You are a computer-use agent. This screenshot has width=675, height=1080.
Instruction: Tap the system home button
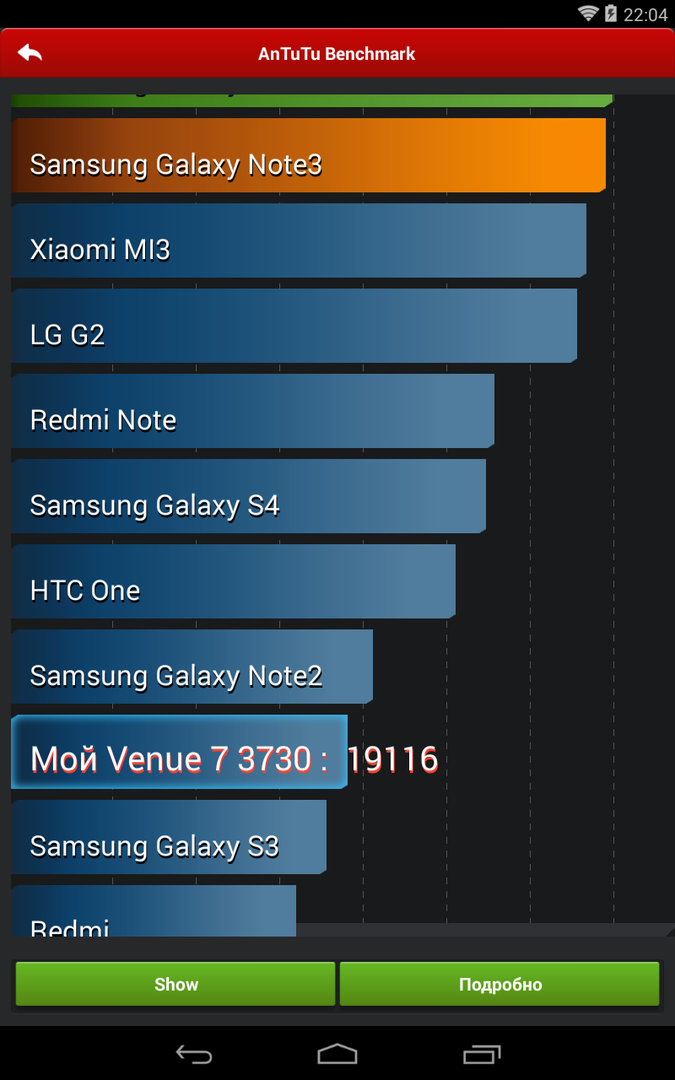point(337,1053)
